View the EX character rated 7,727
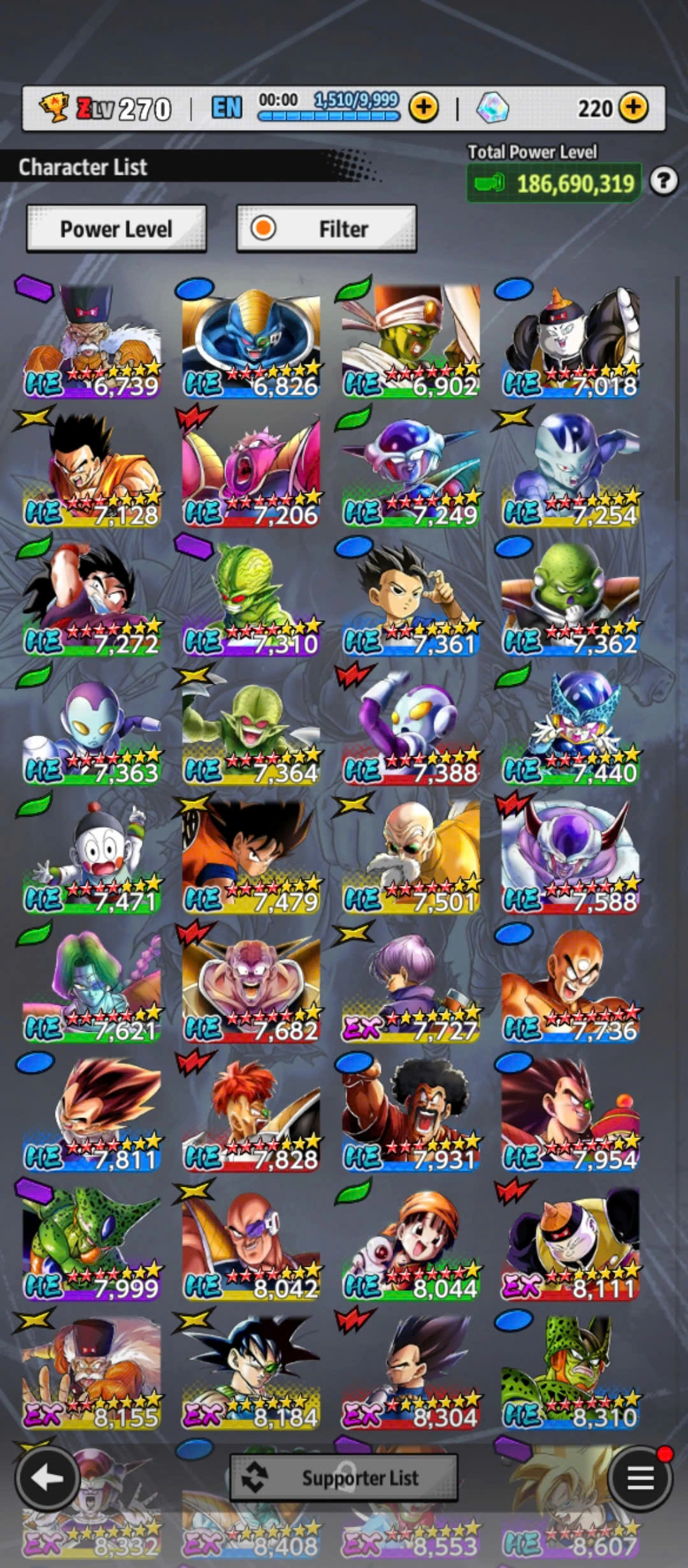 (411, 985)
